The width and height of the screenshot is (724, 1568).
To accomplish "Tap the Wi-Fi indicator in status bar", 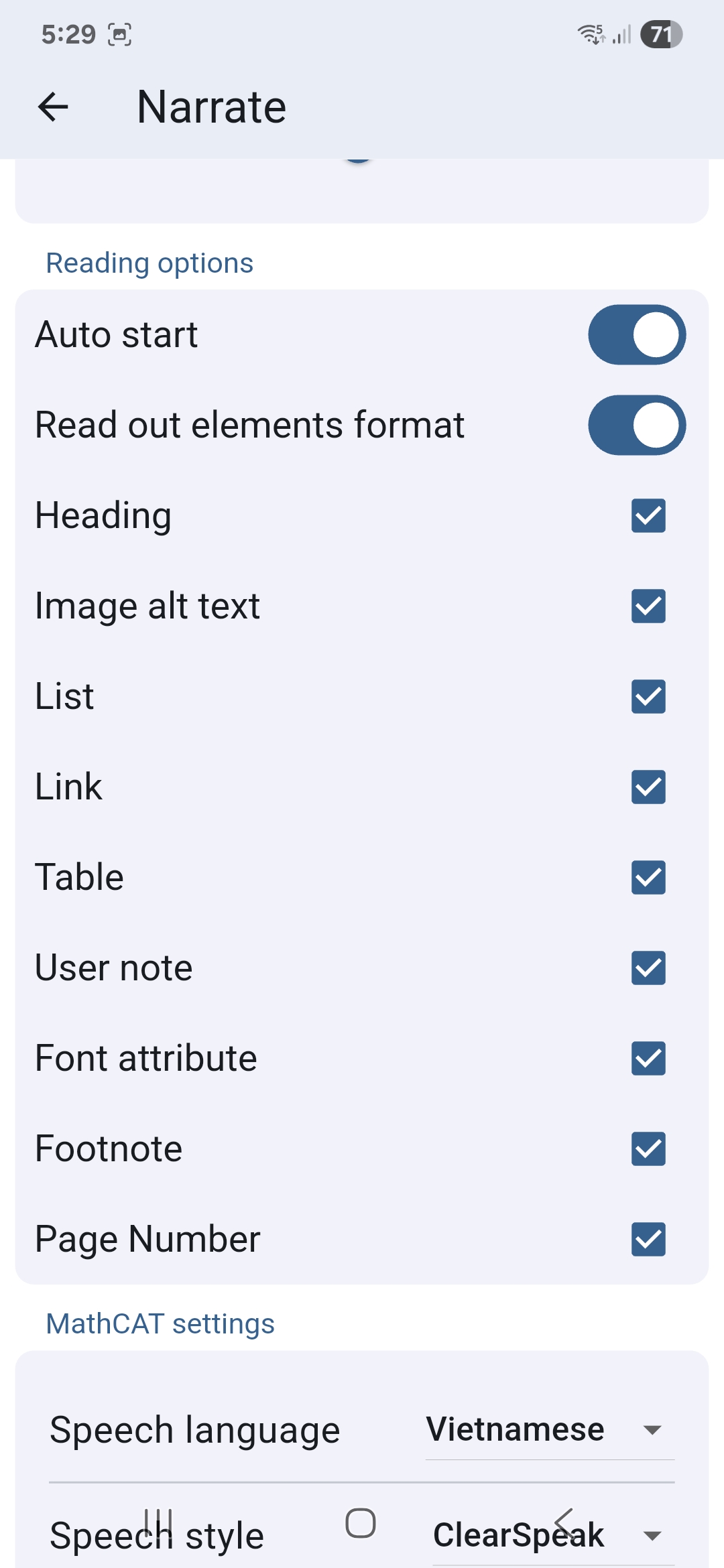I will (591, 33).
